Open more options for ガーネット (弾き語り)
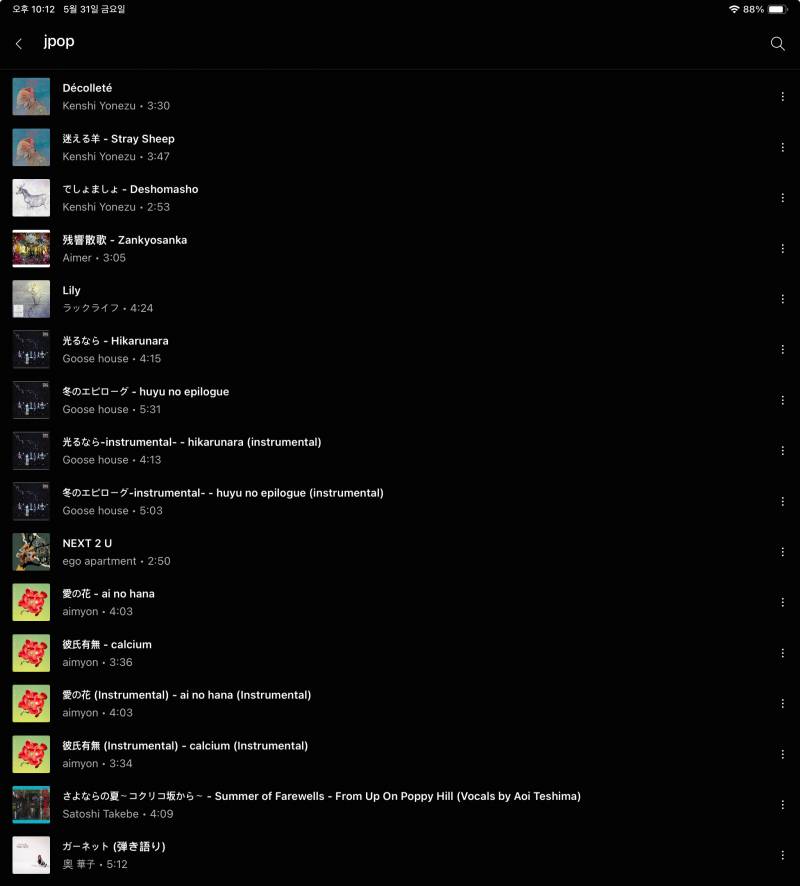 coord(782,856)
